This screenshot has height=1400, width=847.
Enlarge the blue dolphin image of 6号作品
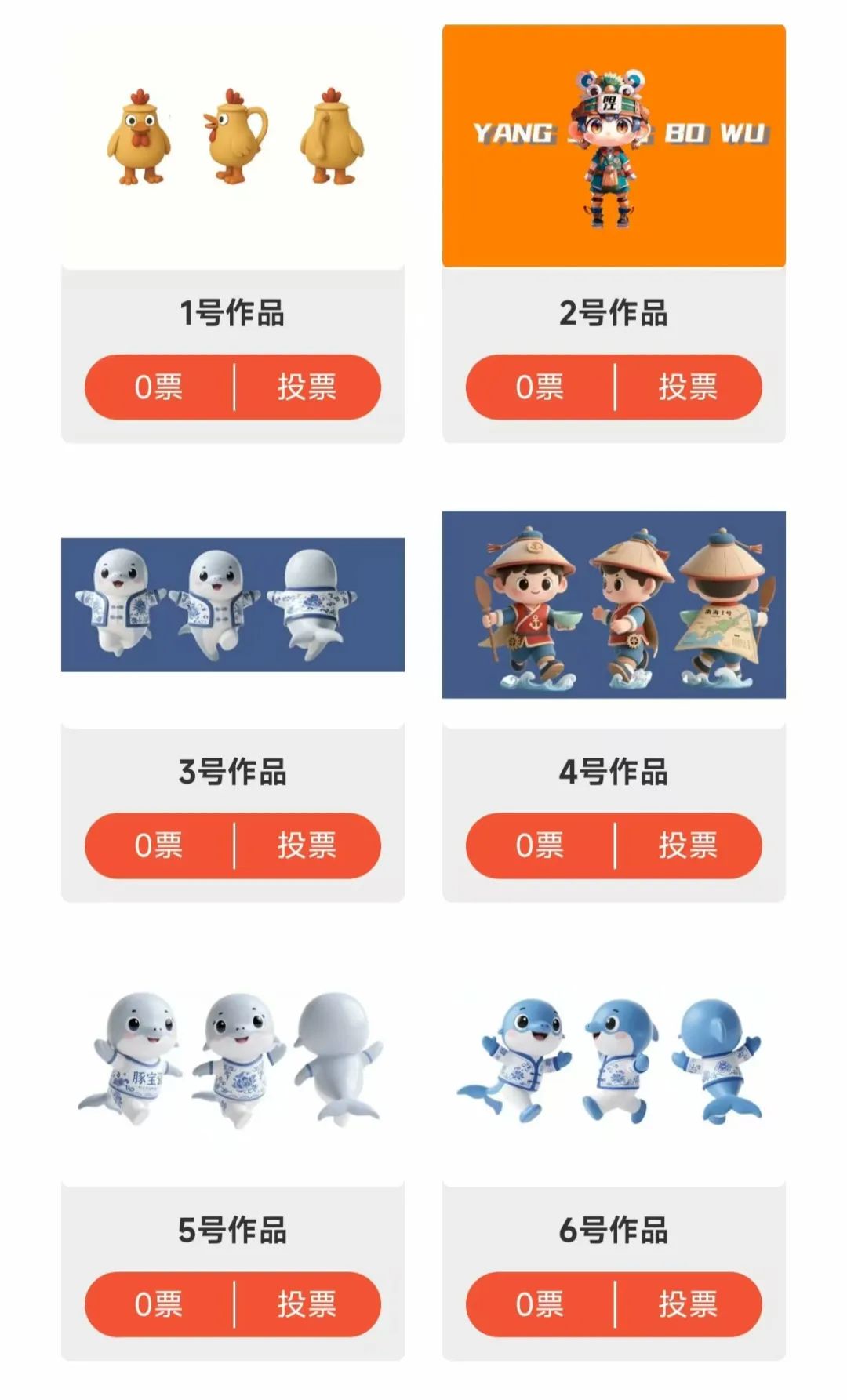pos(614,1064)
